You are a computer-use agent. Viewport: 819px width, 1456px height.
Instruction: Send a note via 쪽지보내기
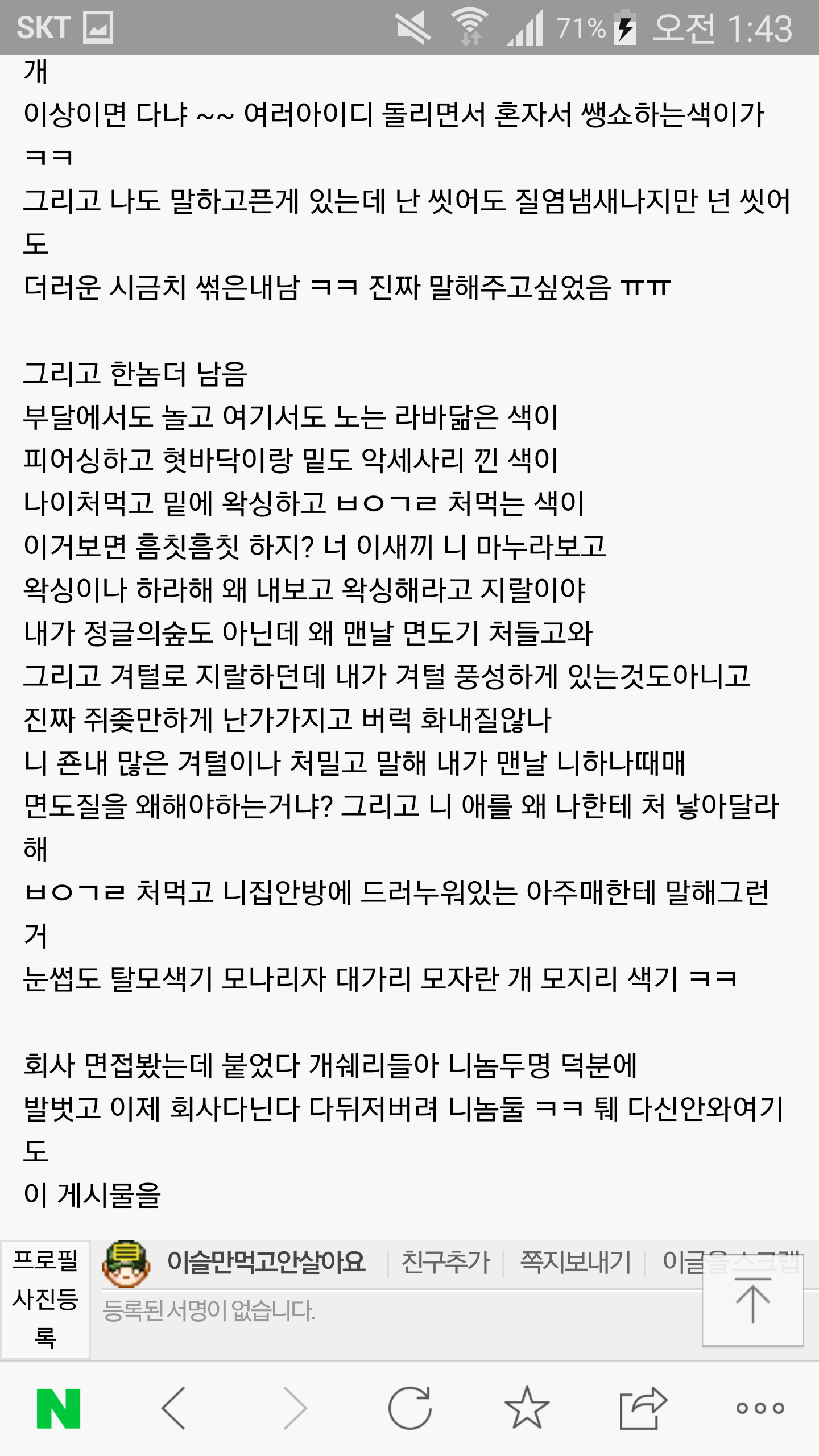[x=576, y=1263]
